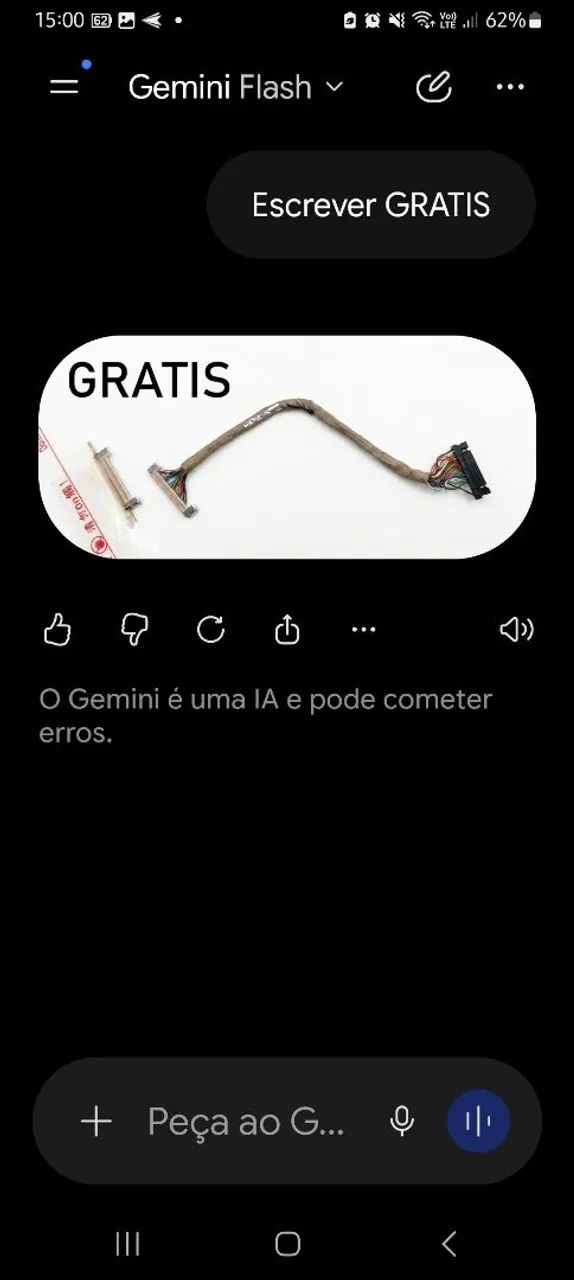Tap the plus attachment button
Viewport: 574px width, 1280px height.
pos(96,1121)
